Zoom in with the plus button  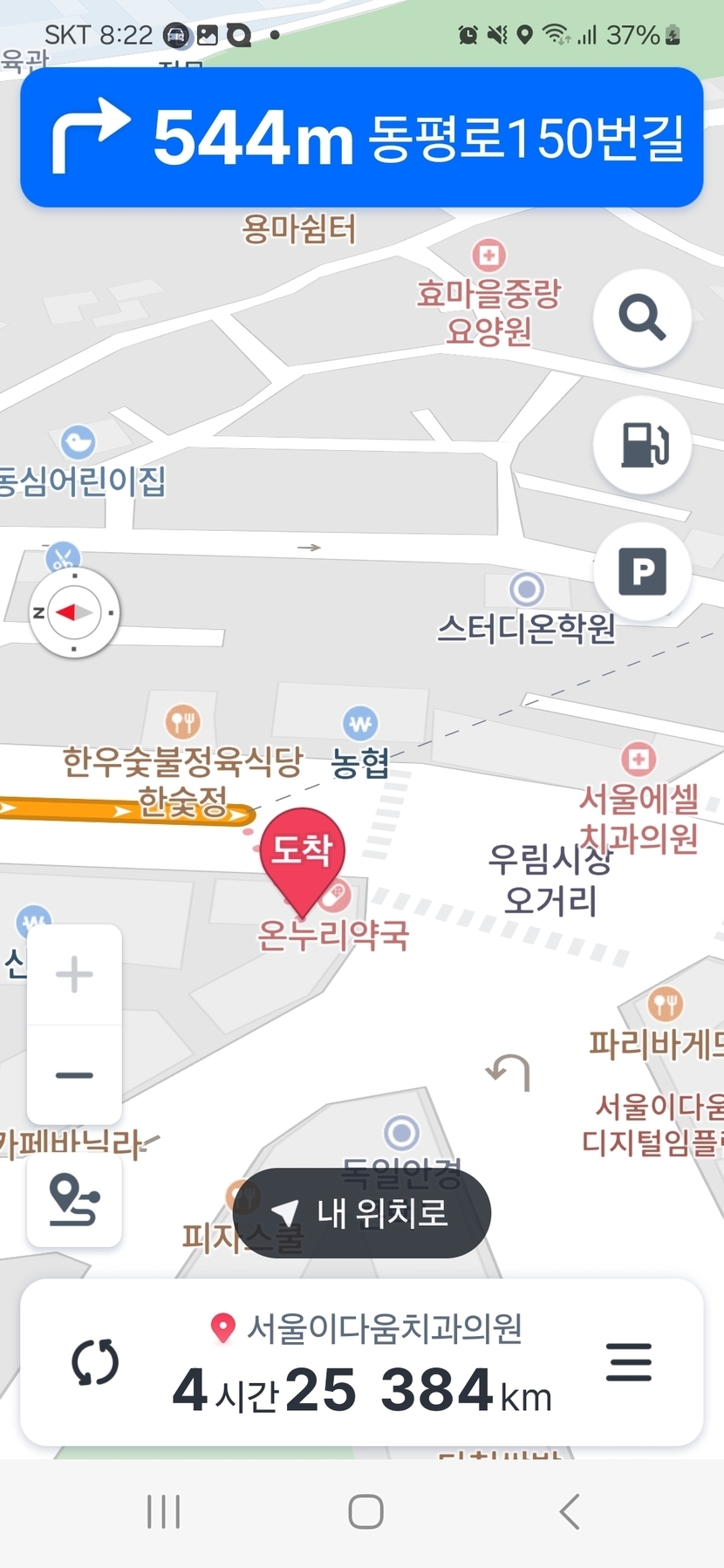coord(74,974)
